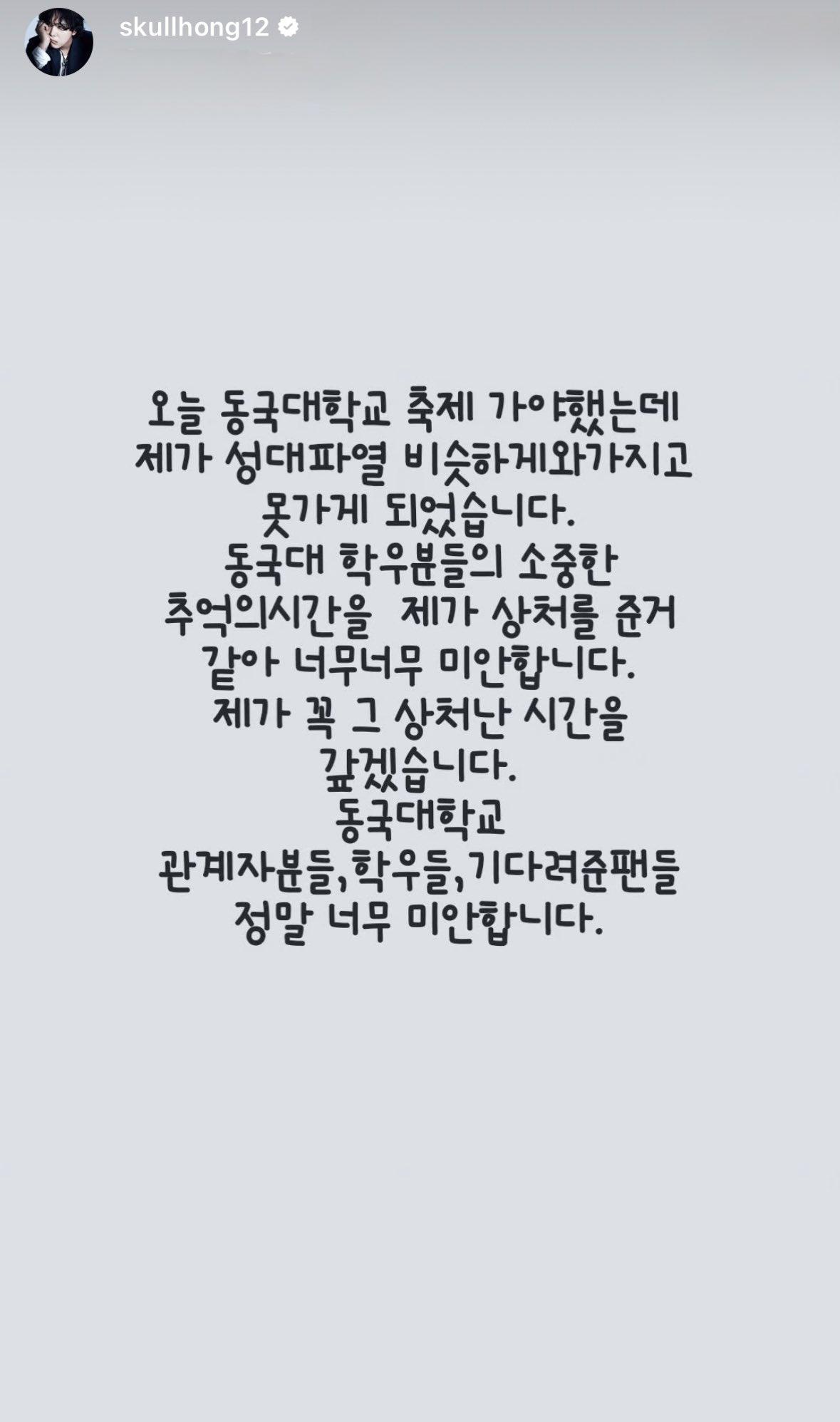The image size is (840, 1422).
Task: Tap the skullhong12 username
Action: pyautogui.click(x=194, y=28)
